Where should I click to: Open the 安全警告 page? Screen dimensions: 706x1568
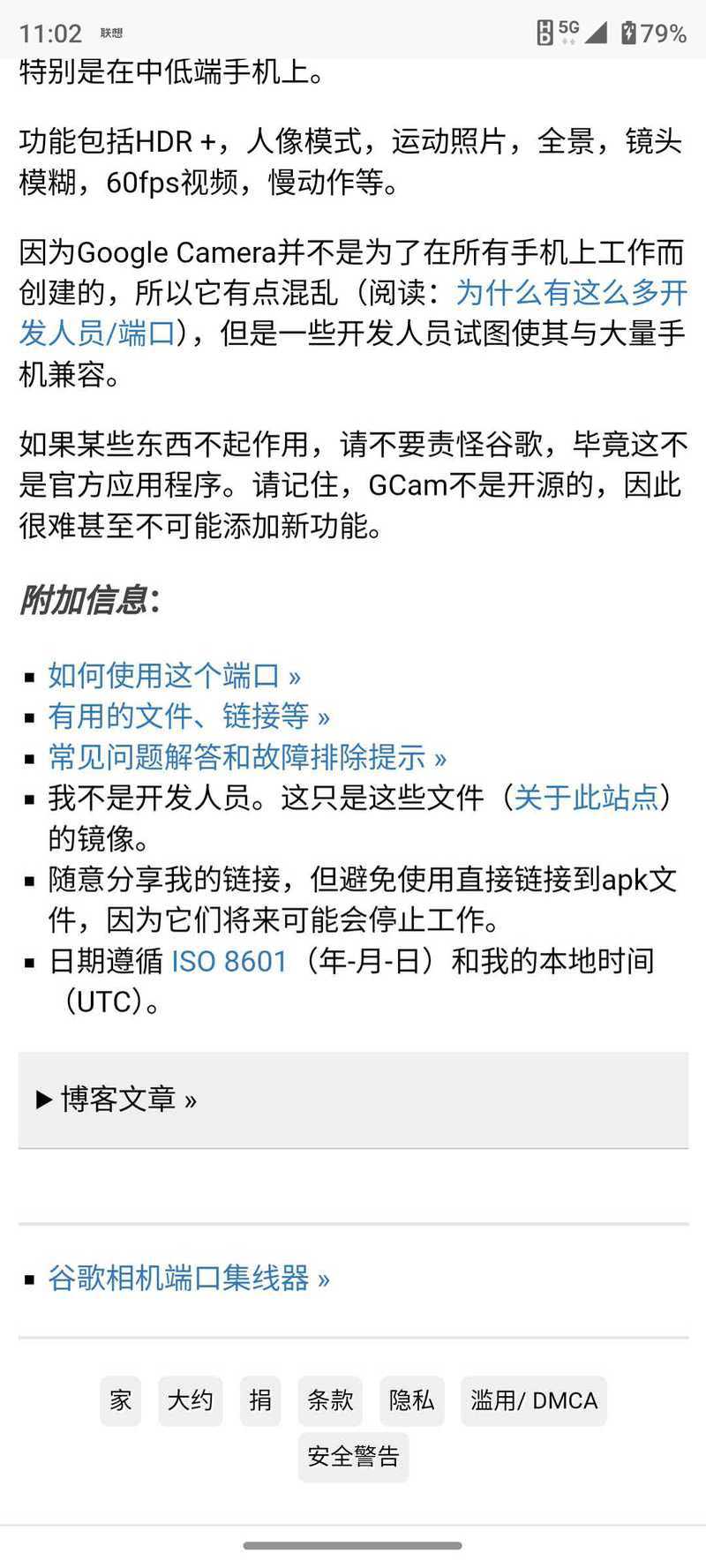pos(354,1456)
